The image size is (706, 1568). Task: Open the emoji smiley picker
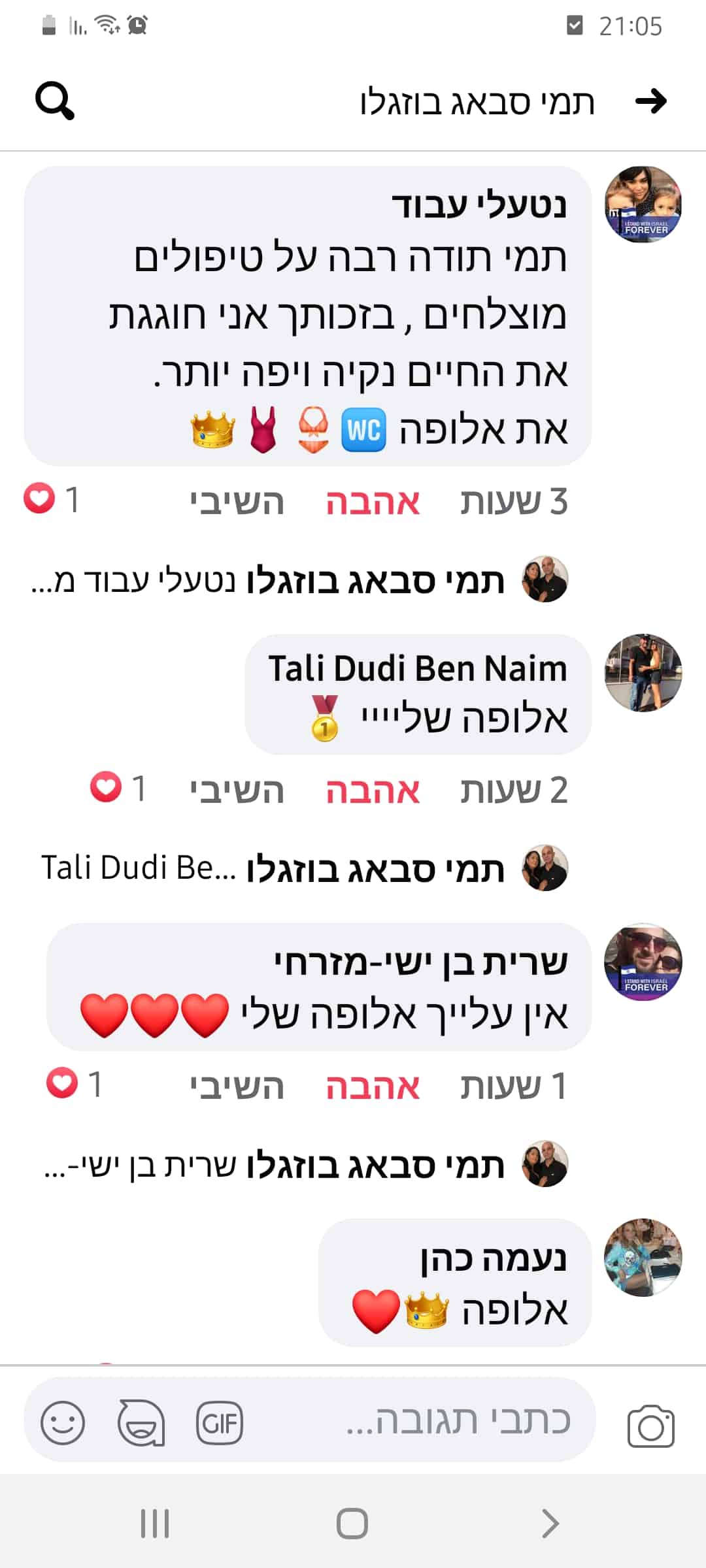(x=63, y=1422)
